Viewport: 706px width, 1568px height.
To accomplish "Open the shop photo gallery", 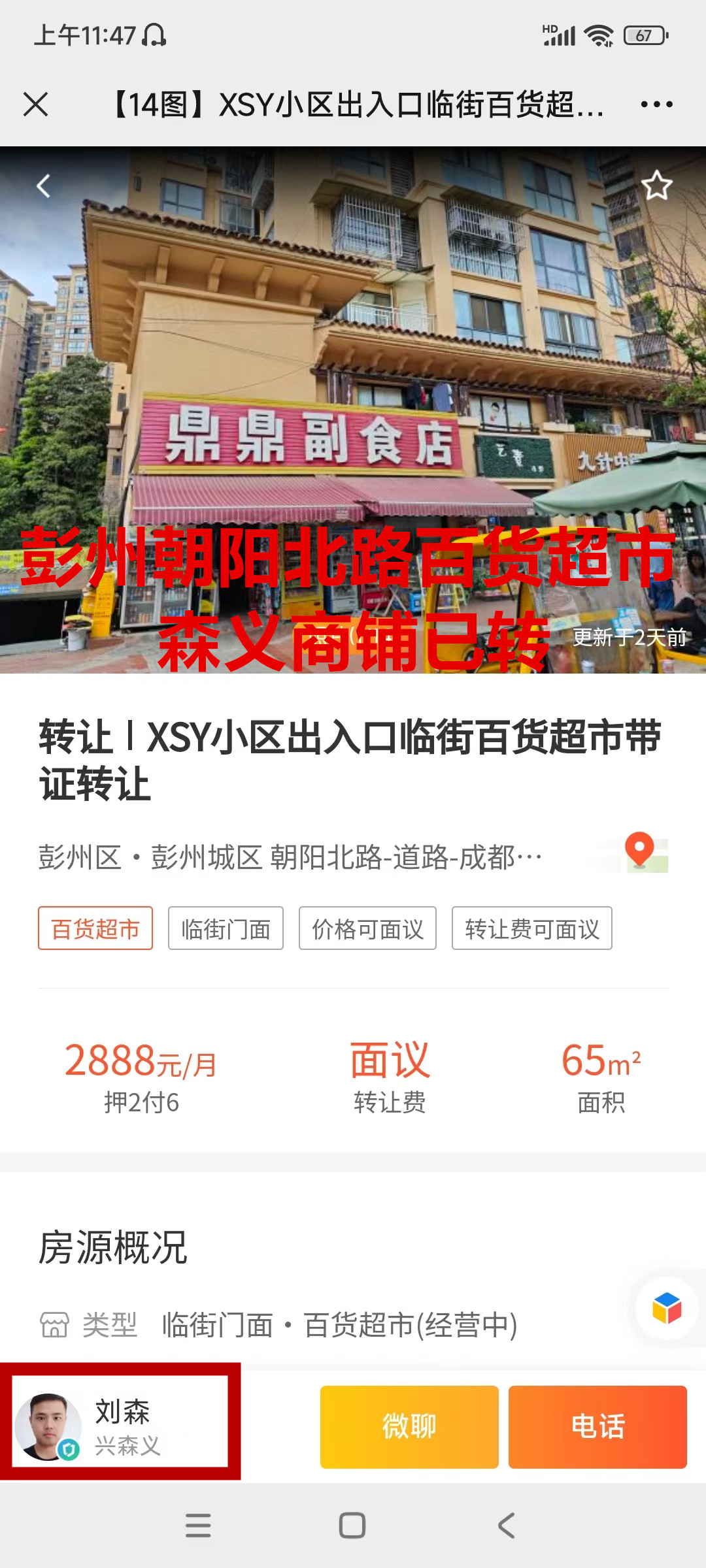I will 353,392.
